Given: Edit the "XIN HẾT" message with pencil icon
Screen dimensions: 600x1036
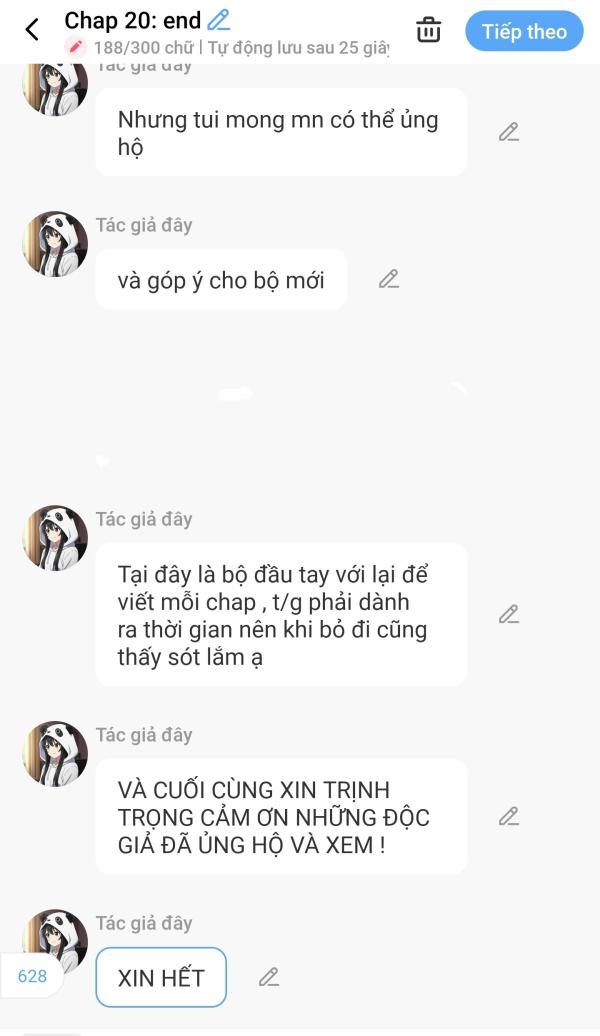Looking at the screenshot, I should click(268, 977).
